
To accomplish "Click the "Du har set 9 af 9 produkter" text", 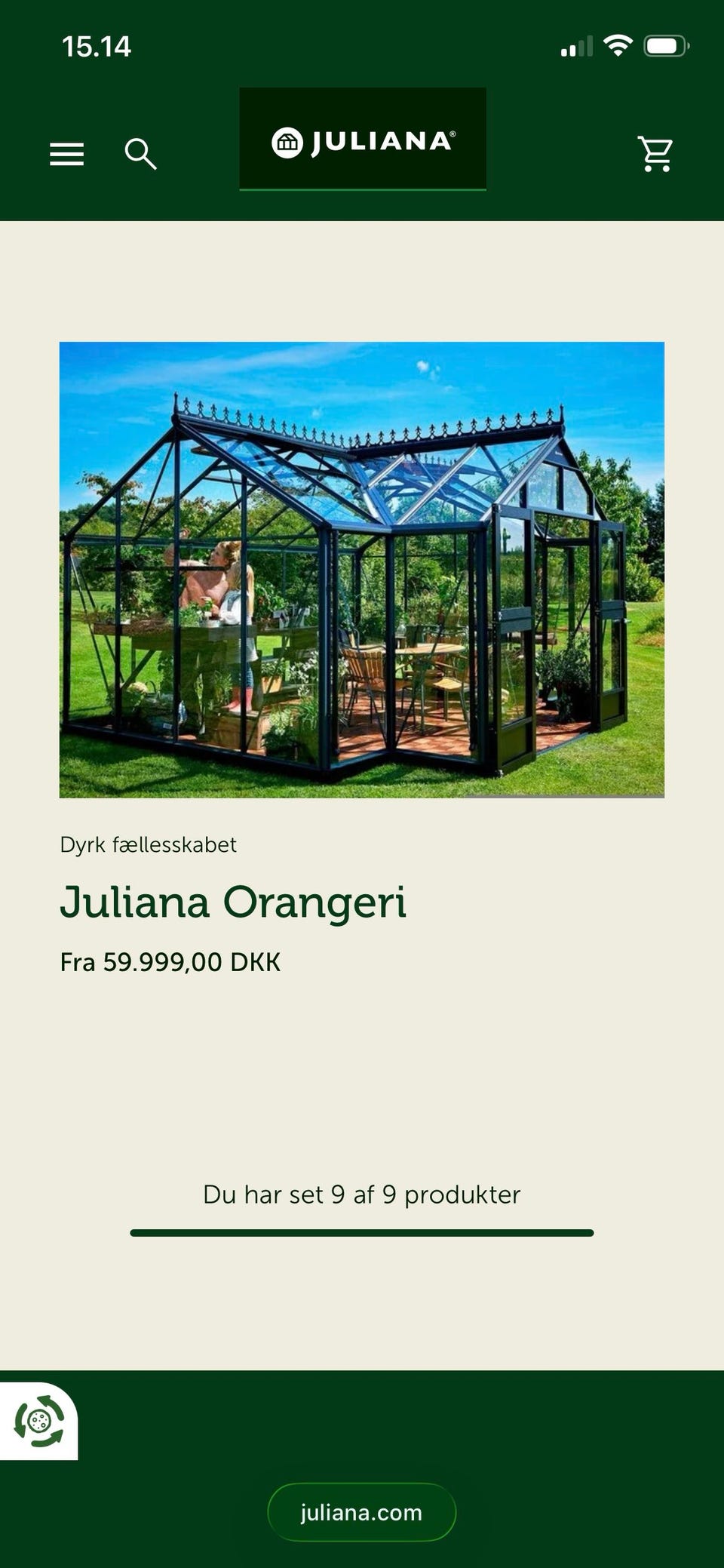I will (x=361, y=1194).
